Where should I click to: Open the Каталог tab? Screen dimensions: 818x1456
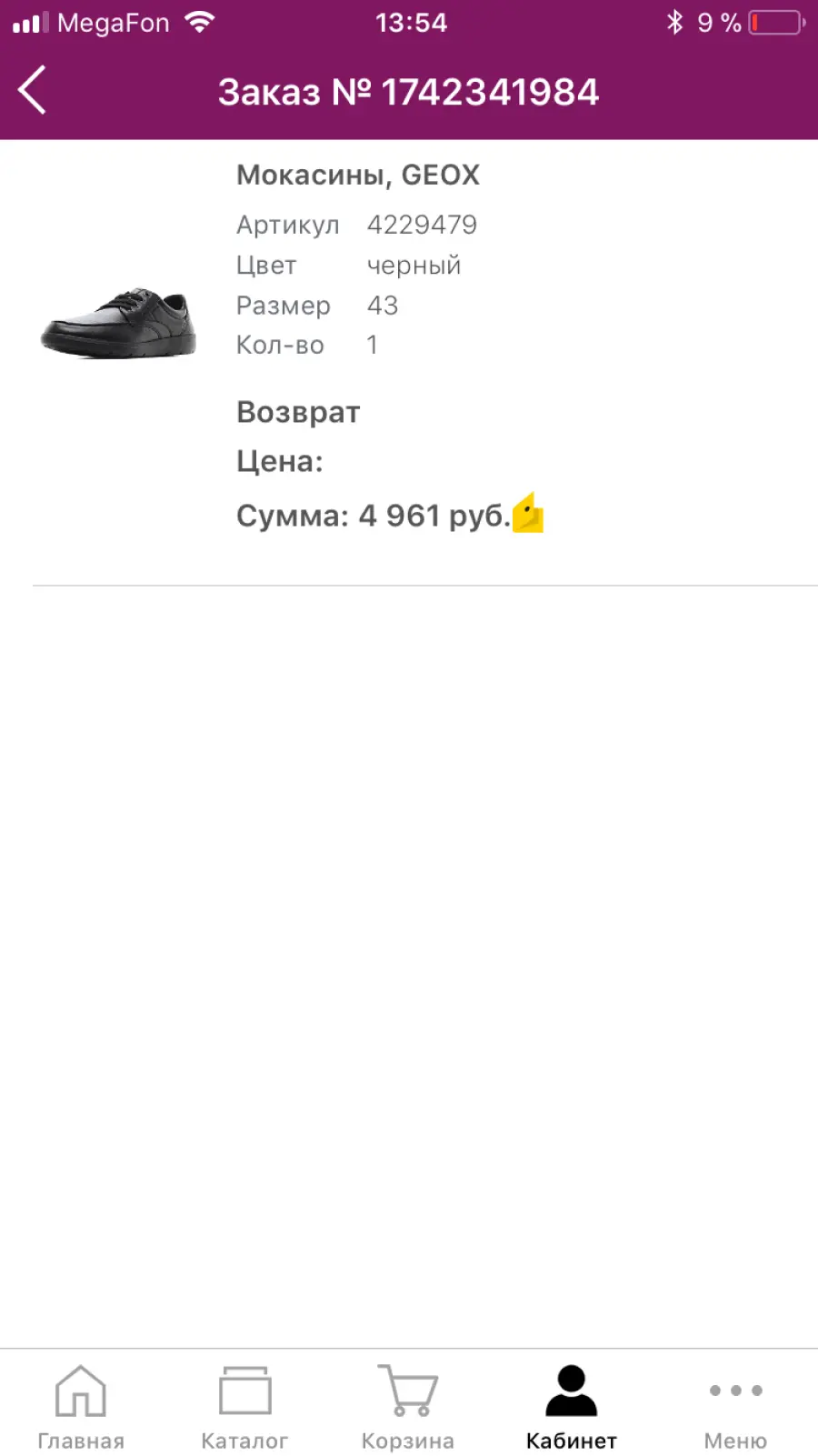click(244, 1407)
